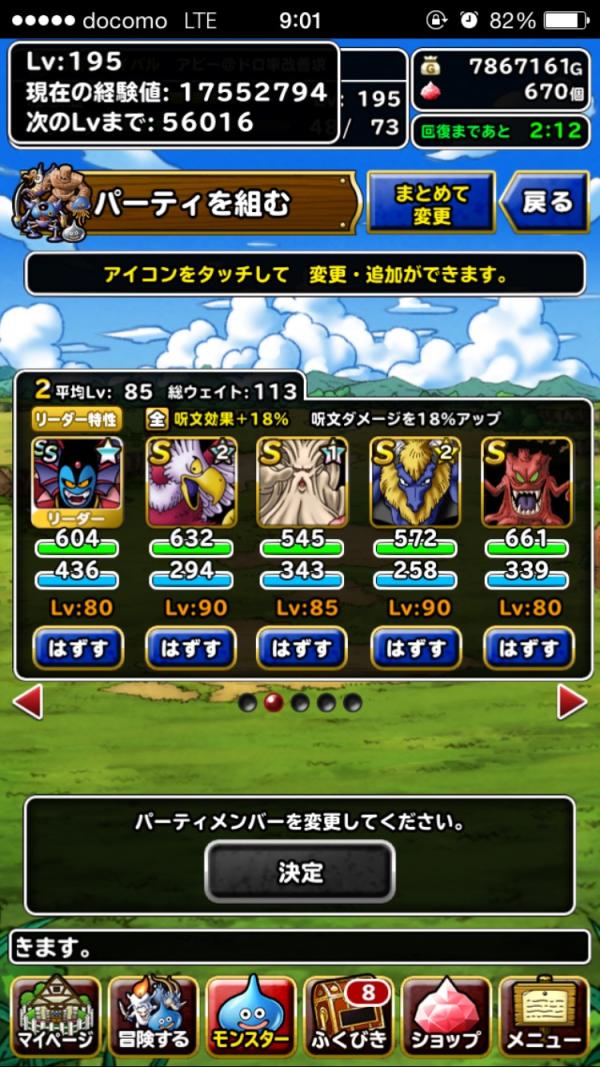Screen dimensions: 600x1067
Task: Open the モンスター tab
Action: point(251,1015)
